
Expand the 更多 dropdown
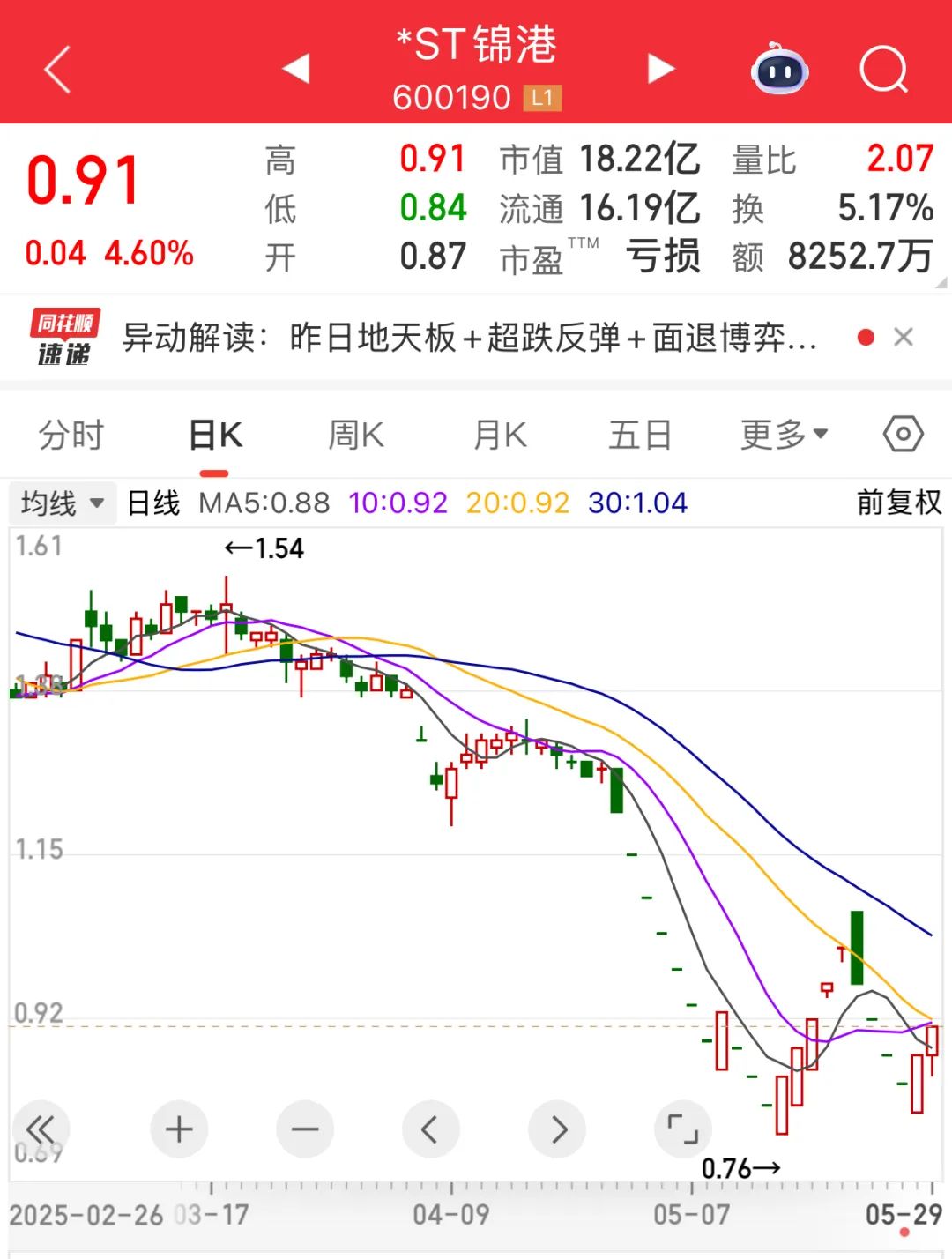pyautogui.click(x=784, y=435)
